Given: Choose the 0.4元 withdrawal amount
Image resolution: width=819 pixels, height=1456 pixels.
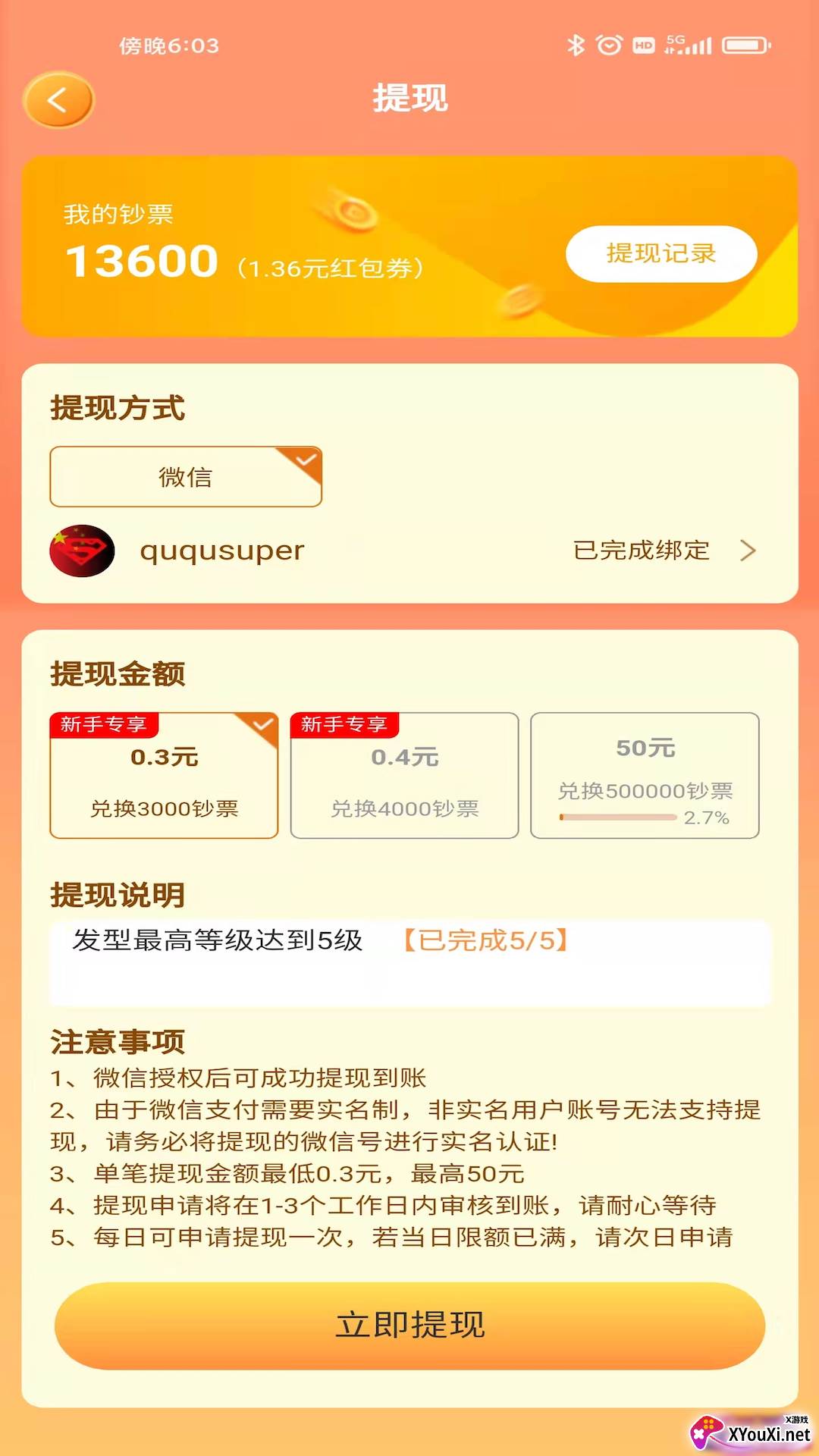Looking at the screenshot, I should pos(404,775).
